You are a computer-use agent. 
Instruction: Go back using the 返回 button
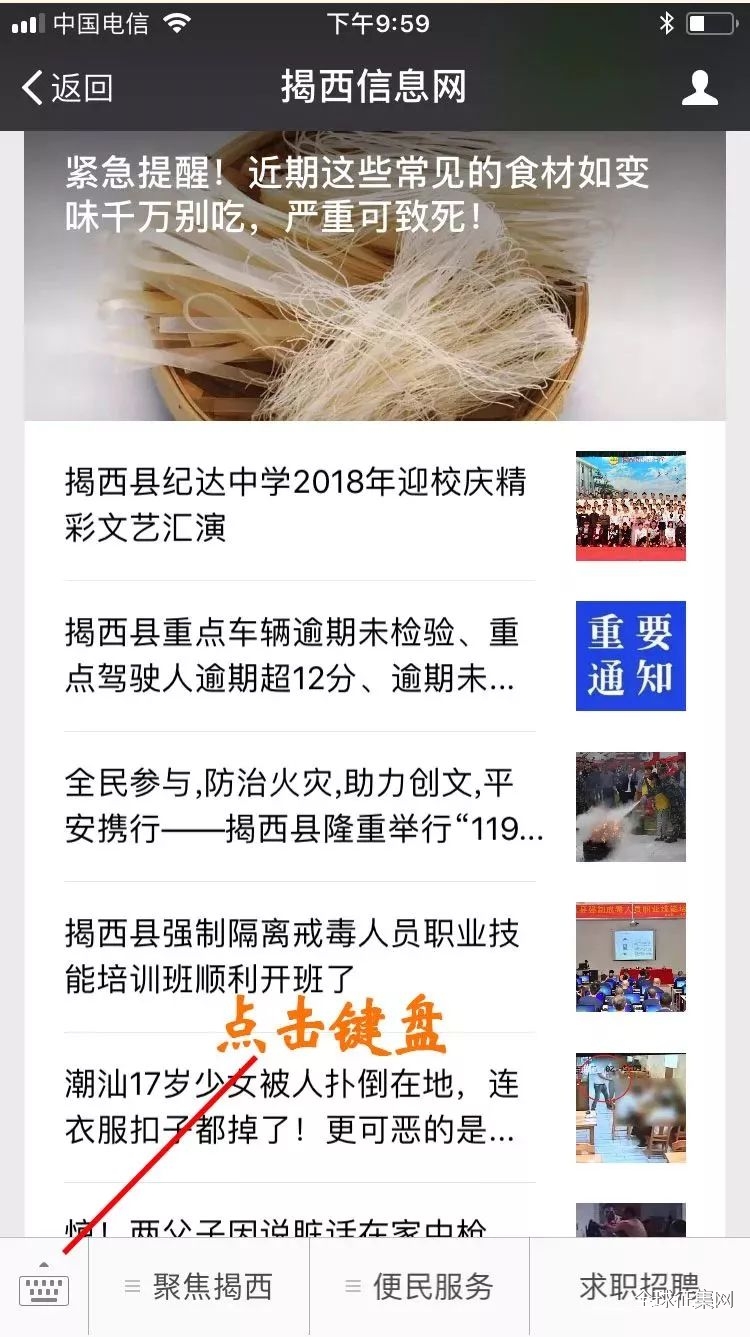coord(67,88)
